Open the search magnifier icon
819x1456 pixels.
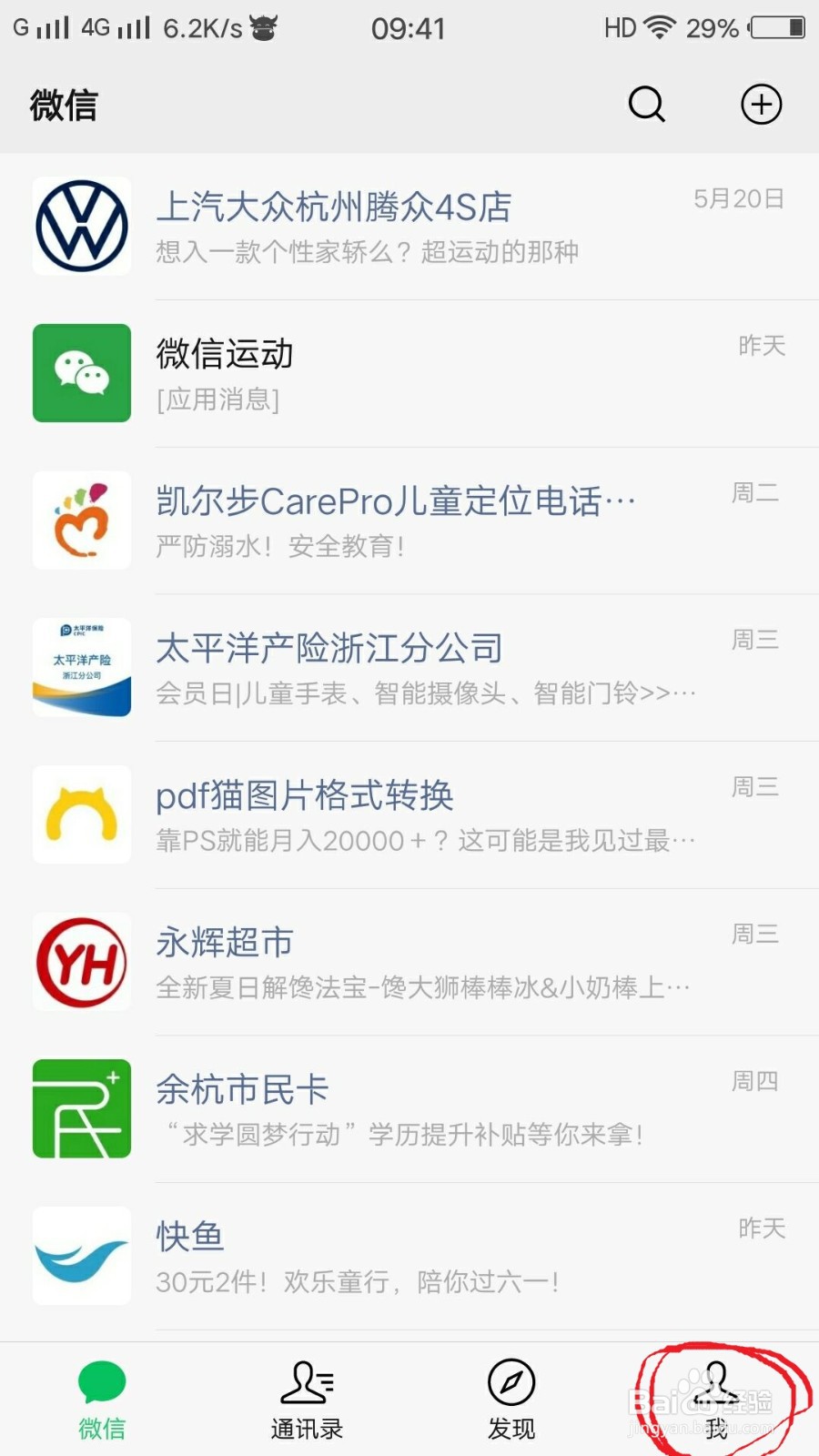tap(647, 105)
